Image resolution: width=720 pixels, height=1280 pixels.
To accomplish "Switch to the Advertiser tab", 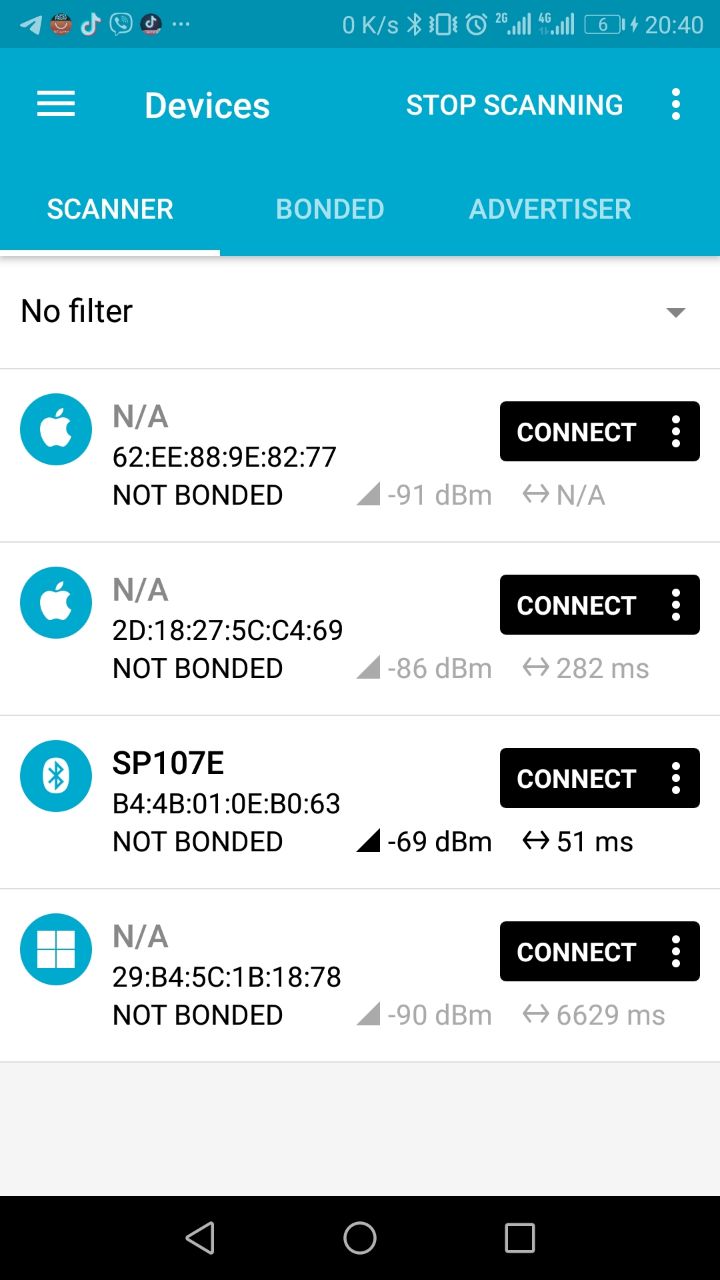I will pyautogui.click(x=550, y=209).
